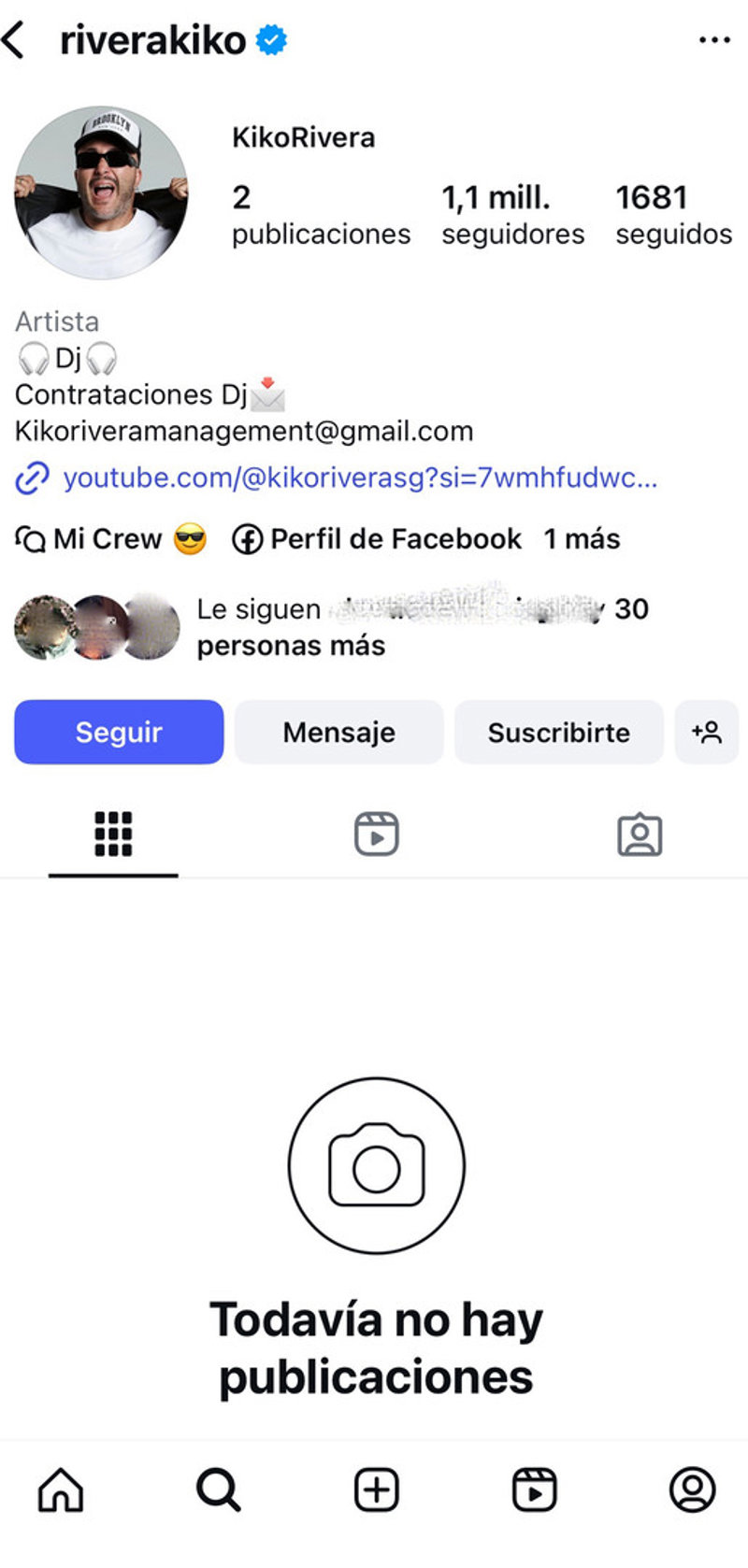This screenshot has width=748, height=1568.
Task: Switch to the tagged photos tab
Action: pos(640,835)
